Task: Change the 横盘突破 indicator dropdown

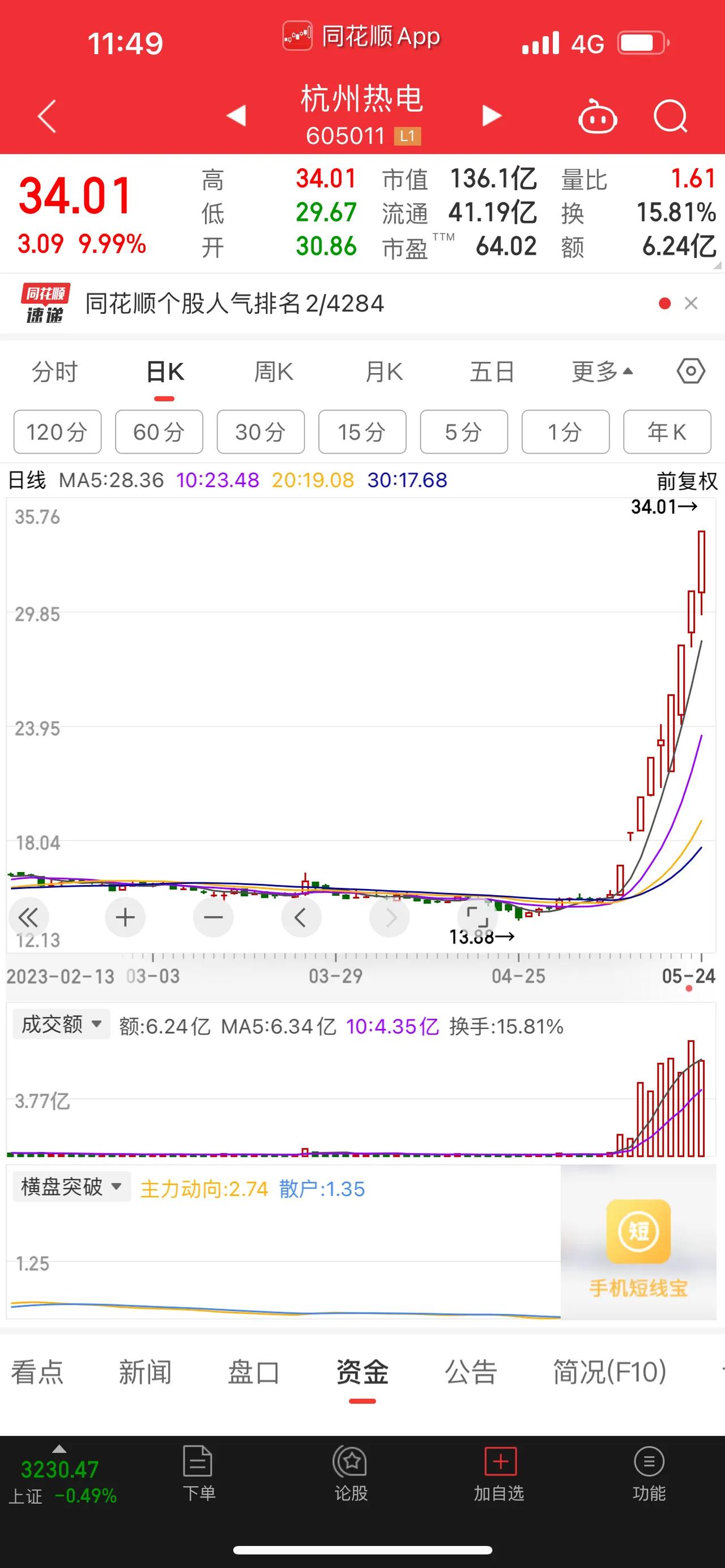Action: pyautogui.click(x=71, y=1187)
